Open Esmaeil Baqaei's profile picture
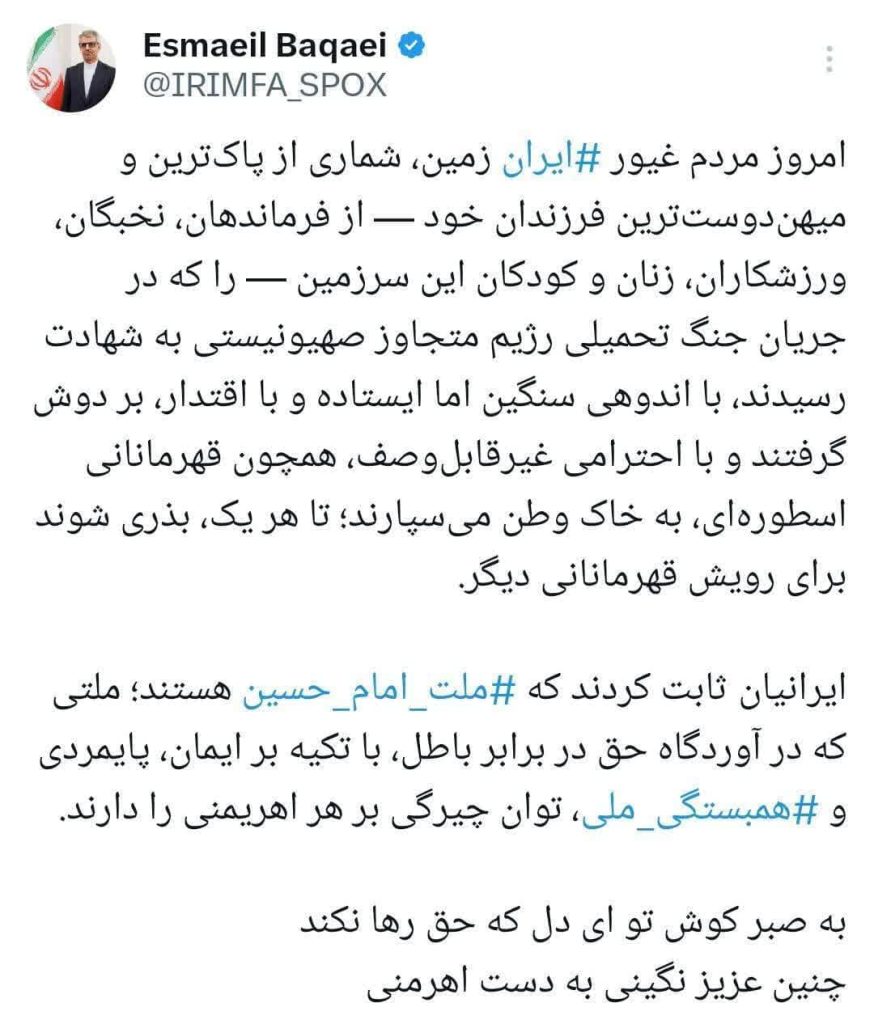The height and width of the screenshot is (1024, 874). click(70, 66)
